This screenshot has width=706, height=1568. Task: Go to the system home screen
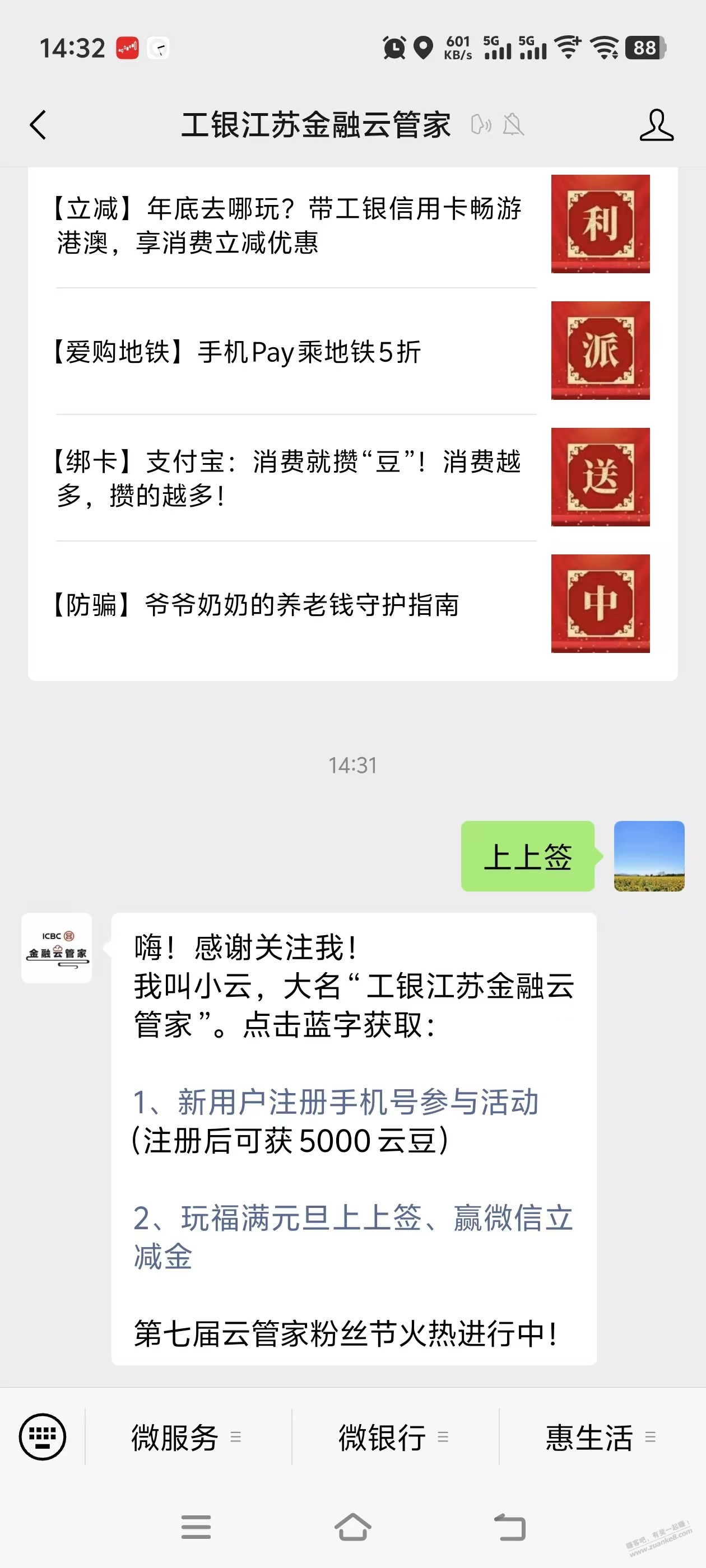coord(352,1527)
